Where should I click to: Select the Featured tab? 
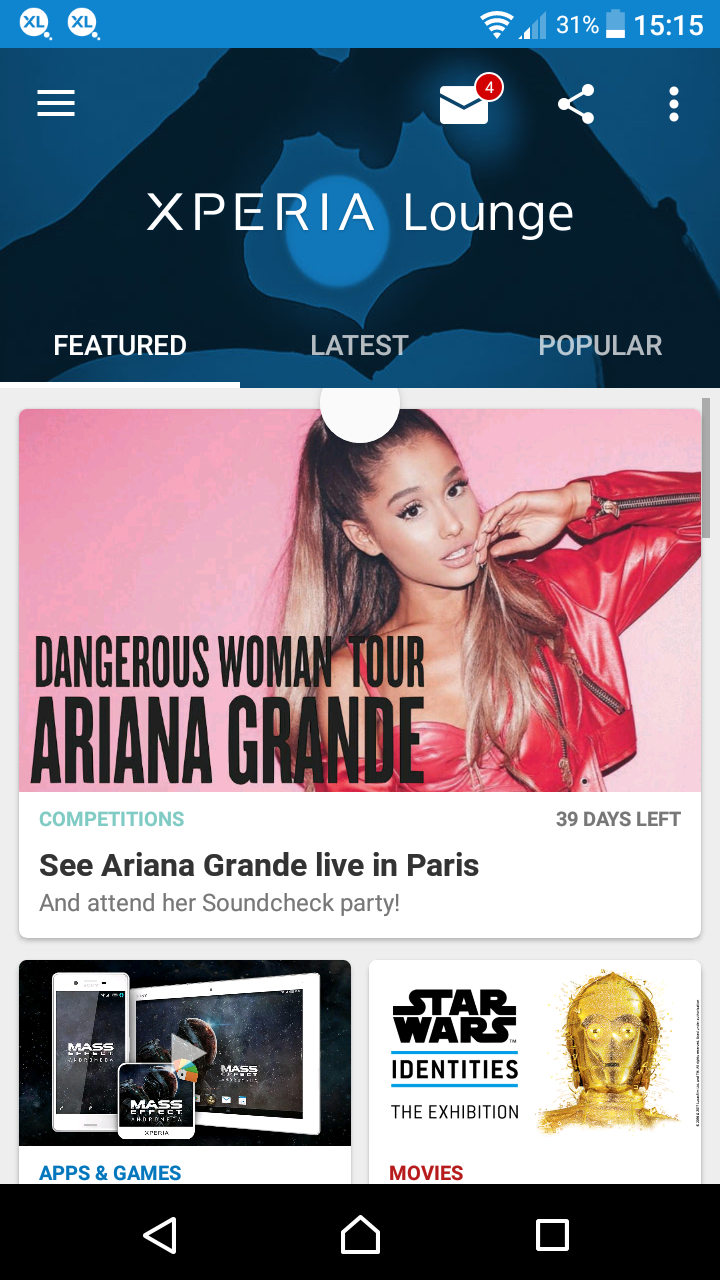click(x=120, y=346)
